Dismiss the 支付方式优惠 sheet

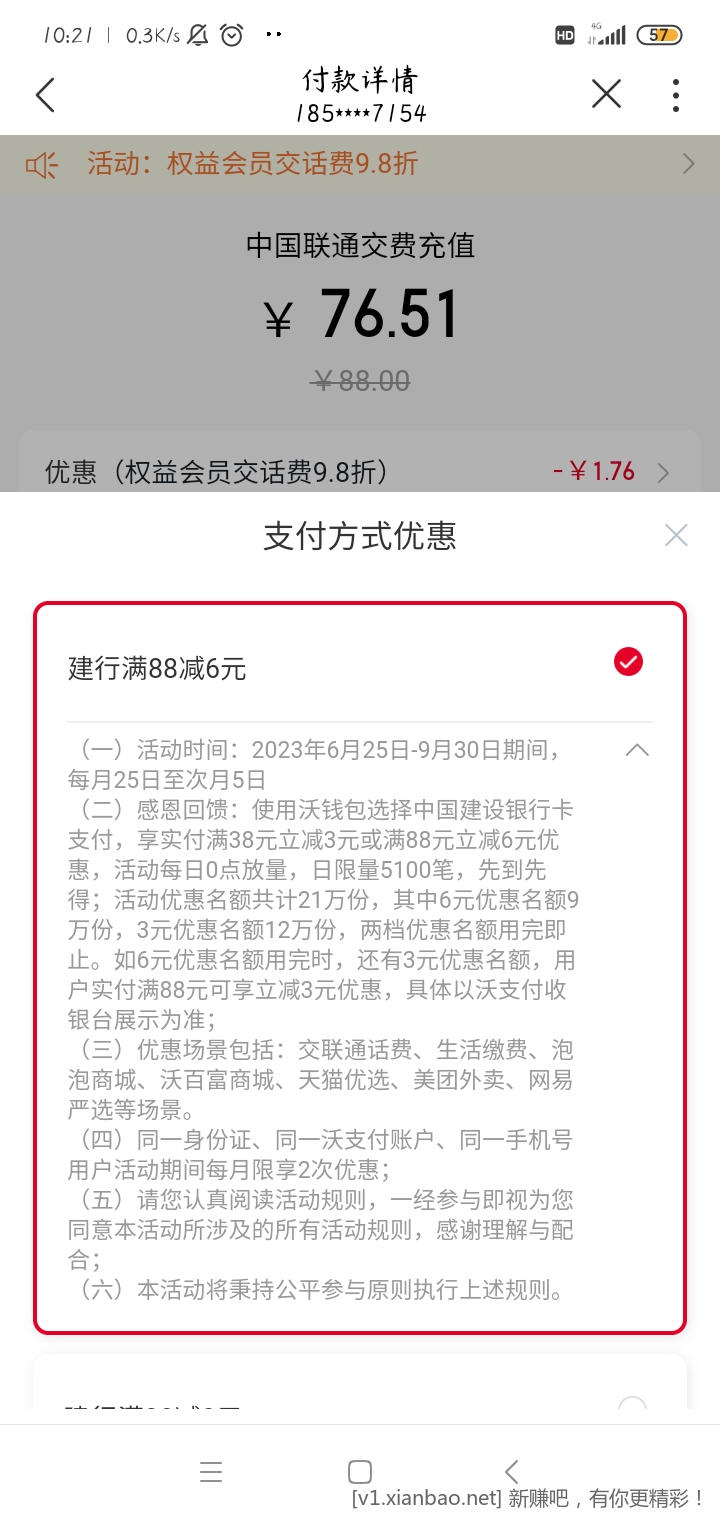(x=676, y=536)
